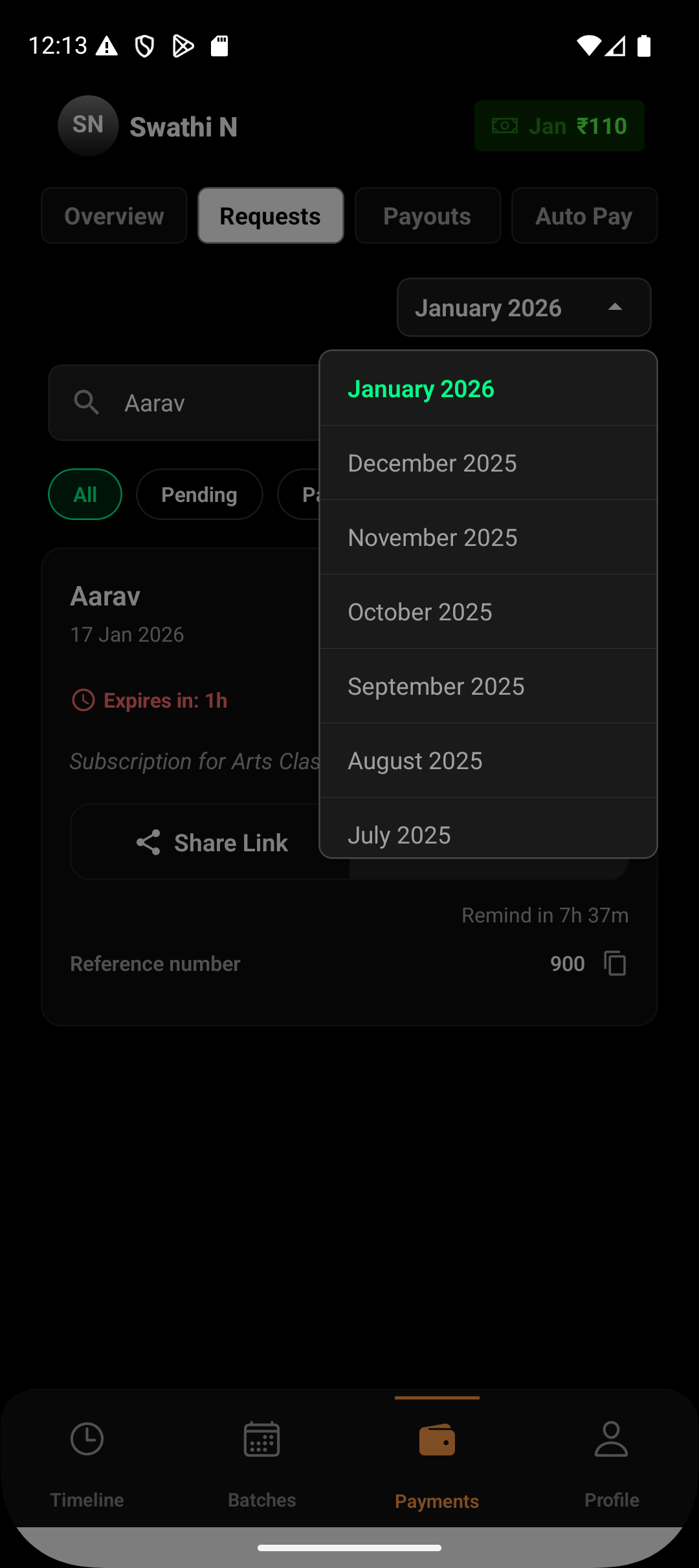
Task: Choose December 2025 in the dropdown
Action: 489,463
